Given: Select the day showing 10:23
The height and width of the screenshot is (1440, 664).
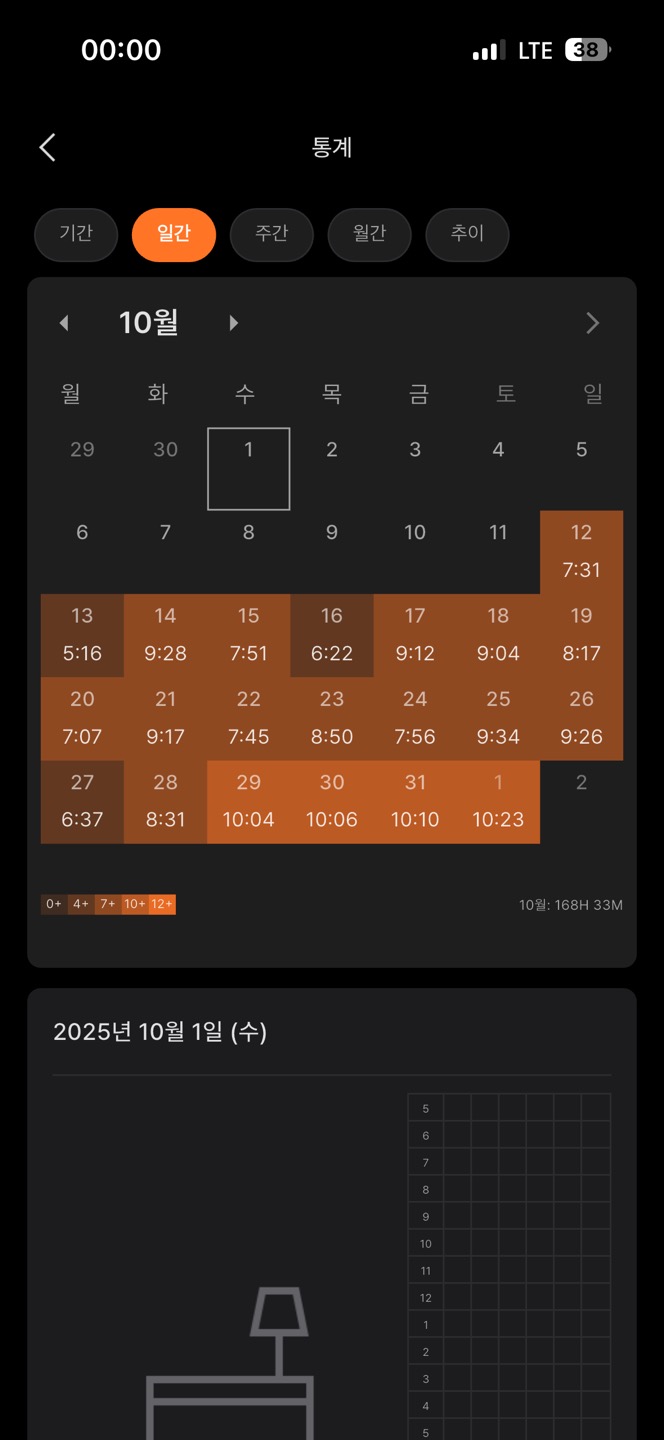Looking at the screenshot, I should click(x=498, y=801).
